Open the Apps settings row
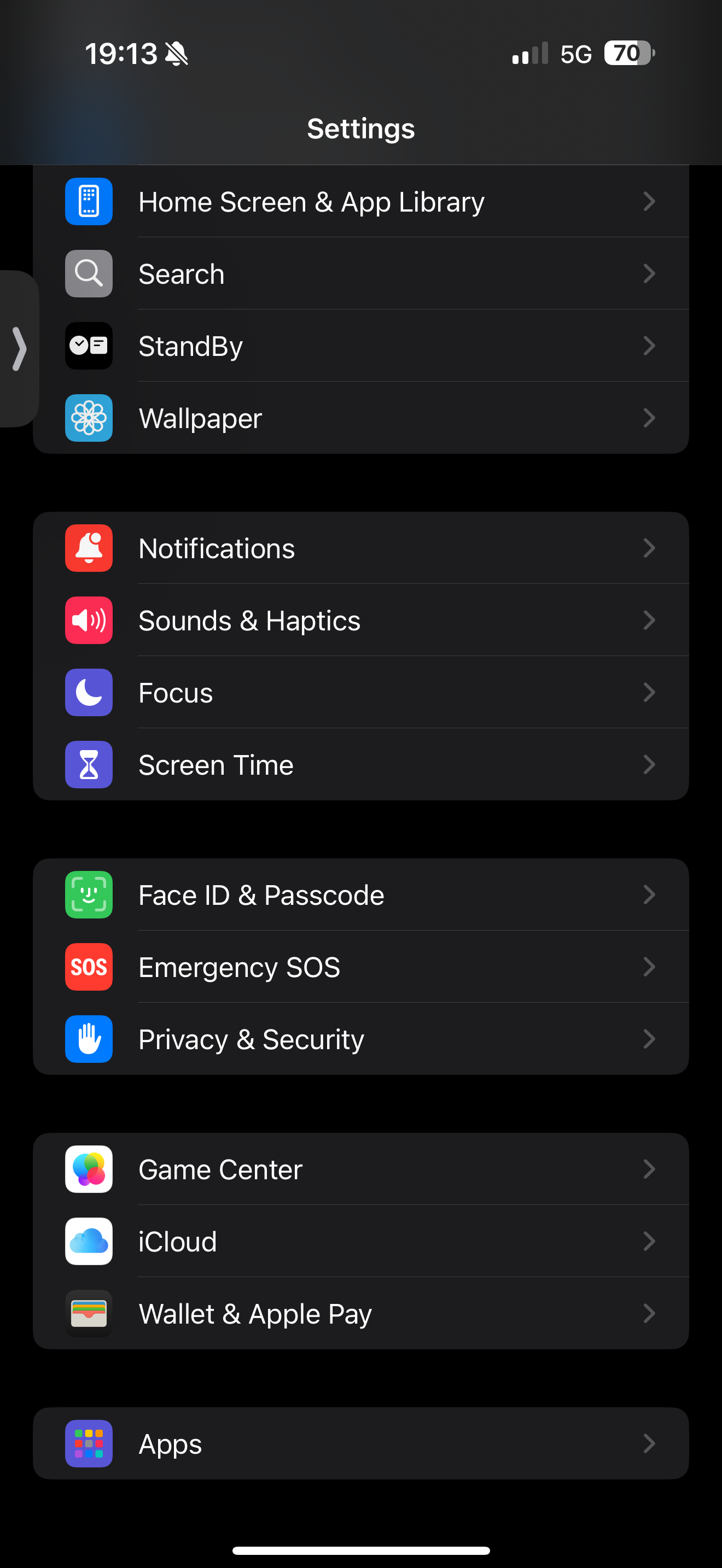 click(360, 1444)
